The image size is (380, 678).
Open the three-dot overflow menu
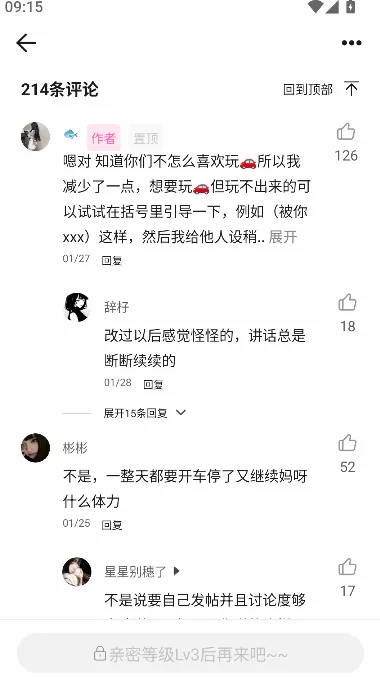351,43
